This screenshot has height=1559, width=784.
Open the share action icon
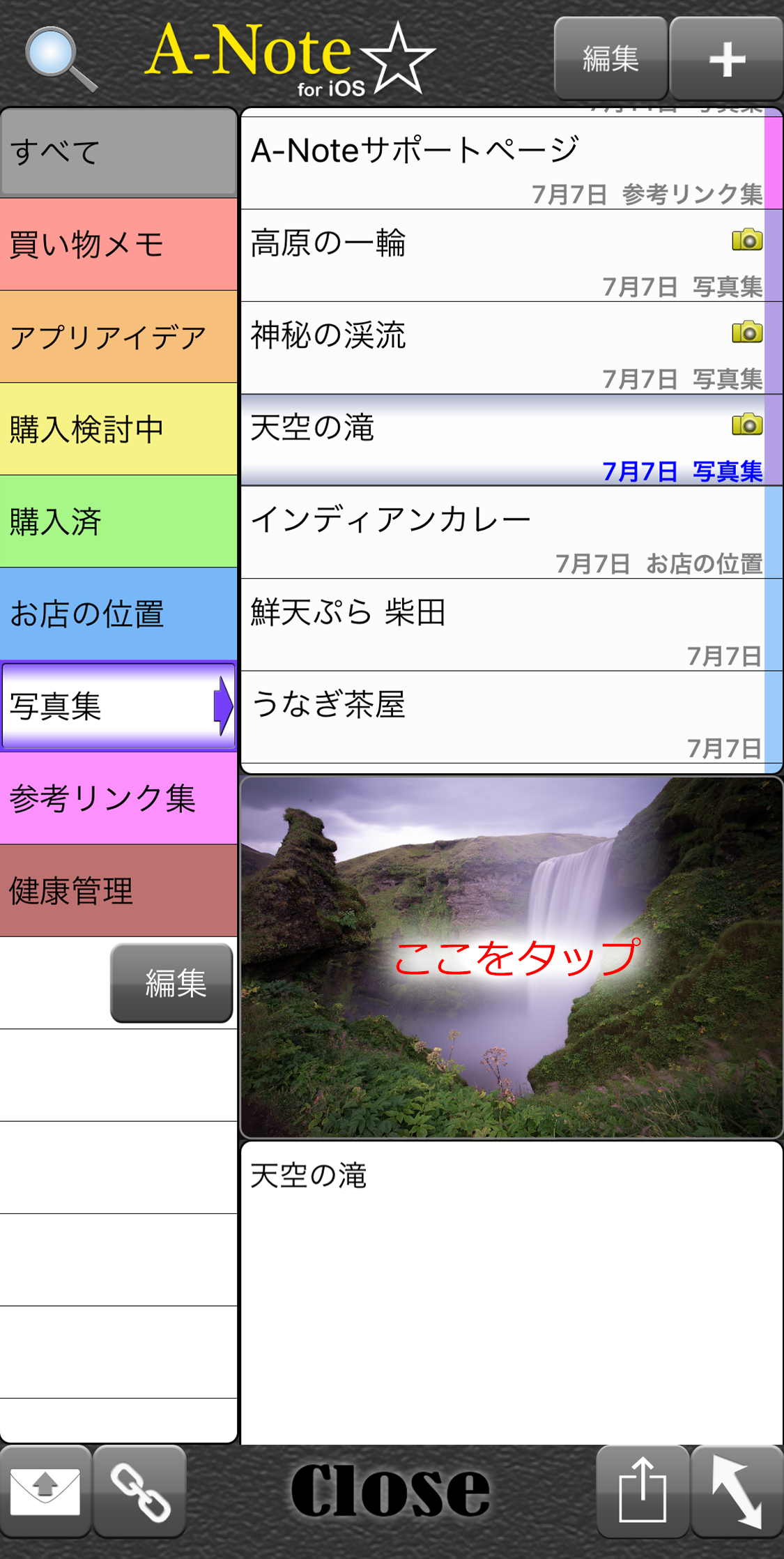[643, 1491]
